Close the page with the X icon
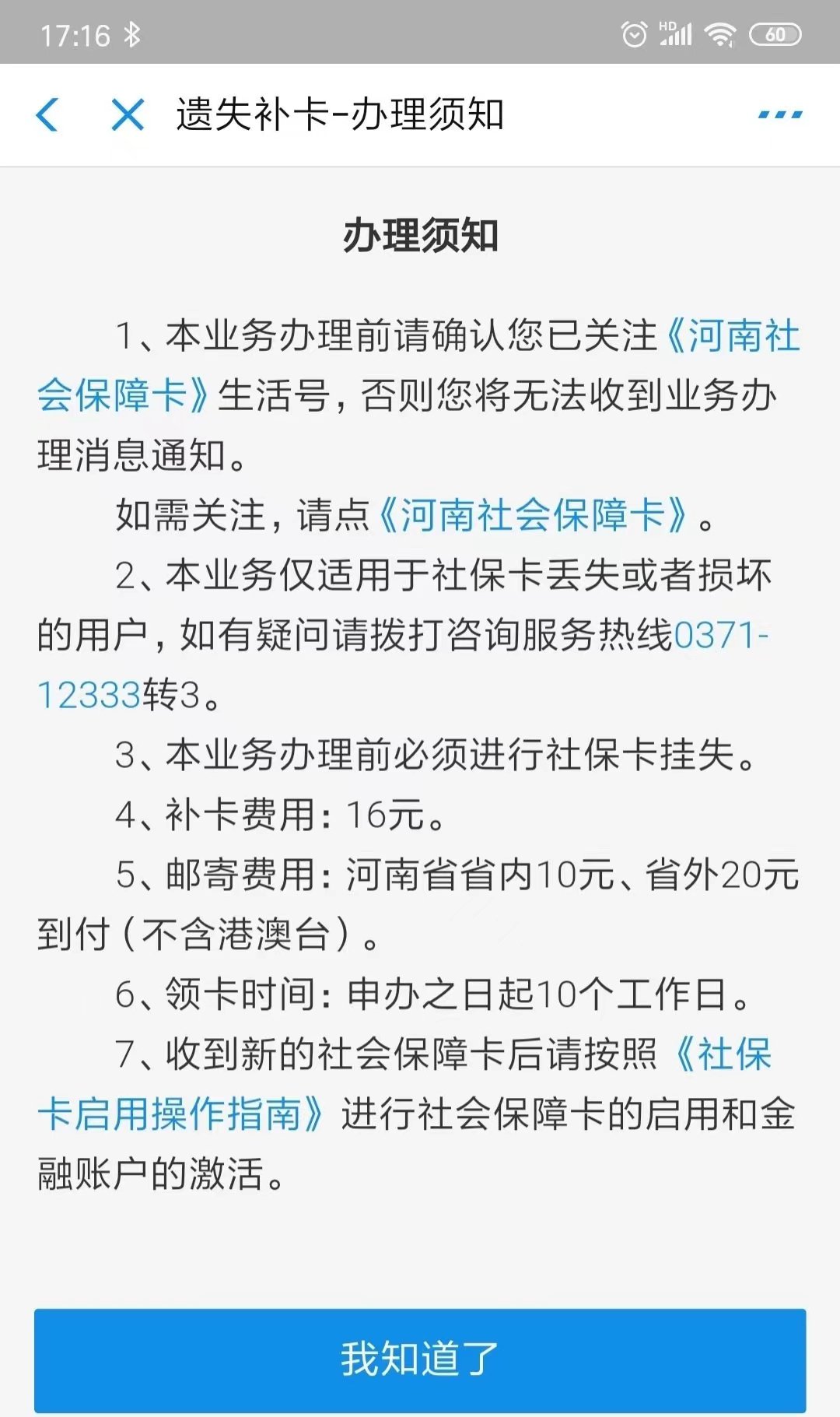Screen dimensions: 840x1417 click(x=128, y=115)
